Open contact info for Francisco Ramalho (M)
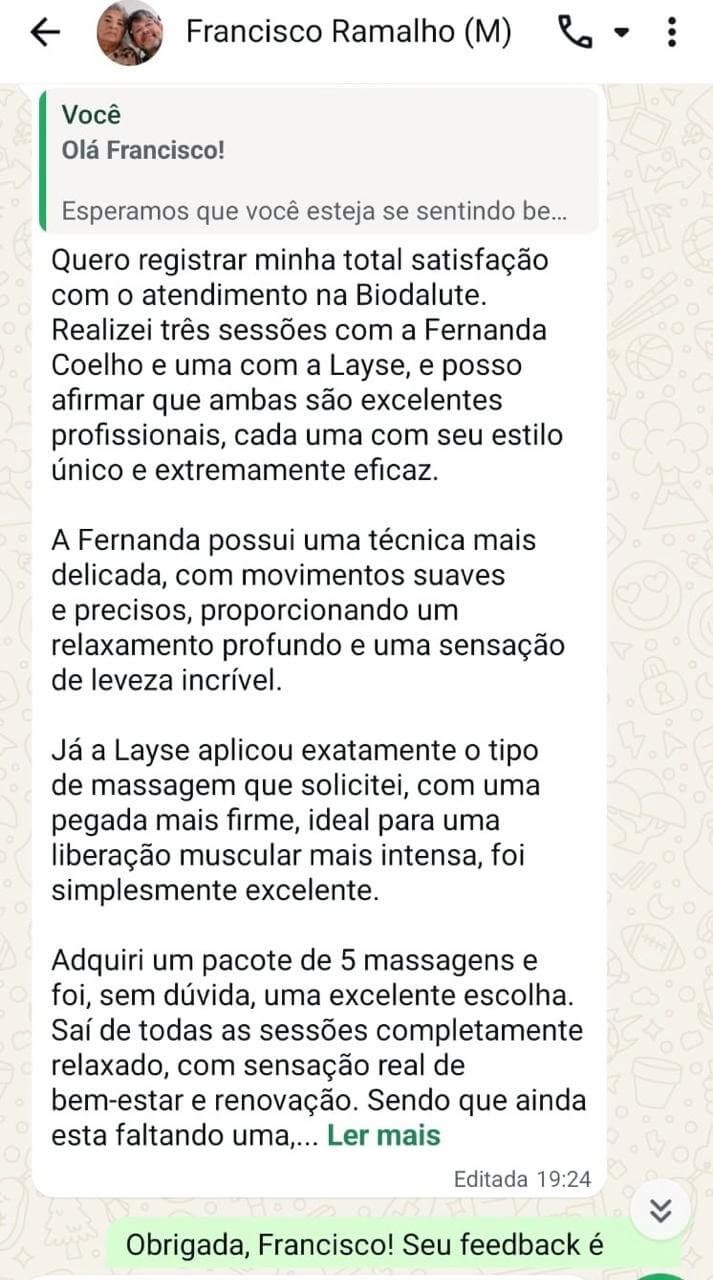Image resolution: width=713 pixels, height=1280 pixels. (x=348, y=33)
